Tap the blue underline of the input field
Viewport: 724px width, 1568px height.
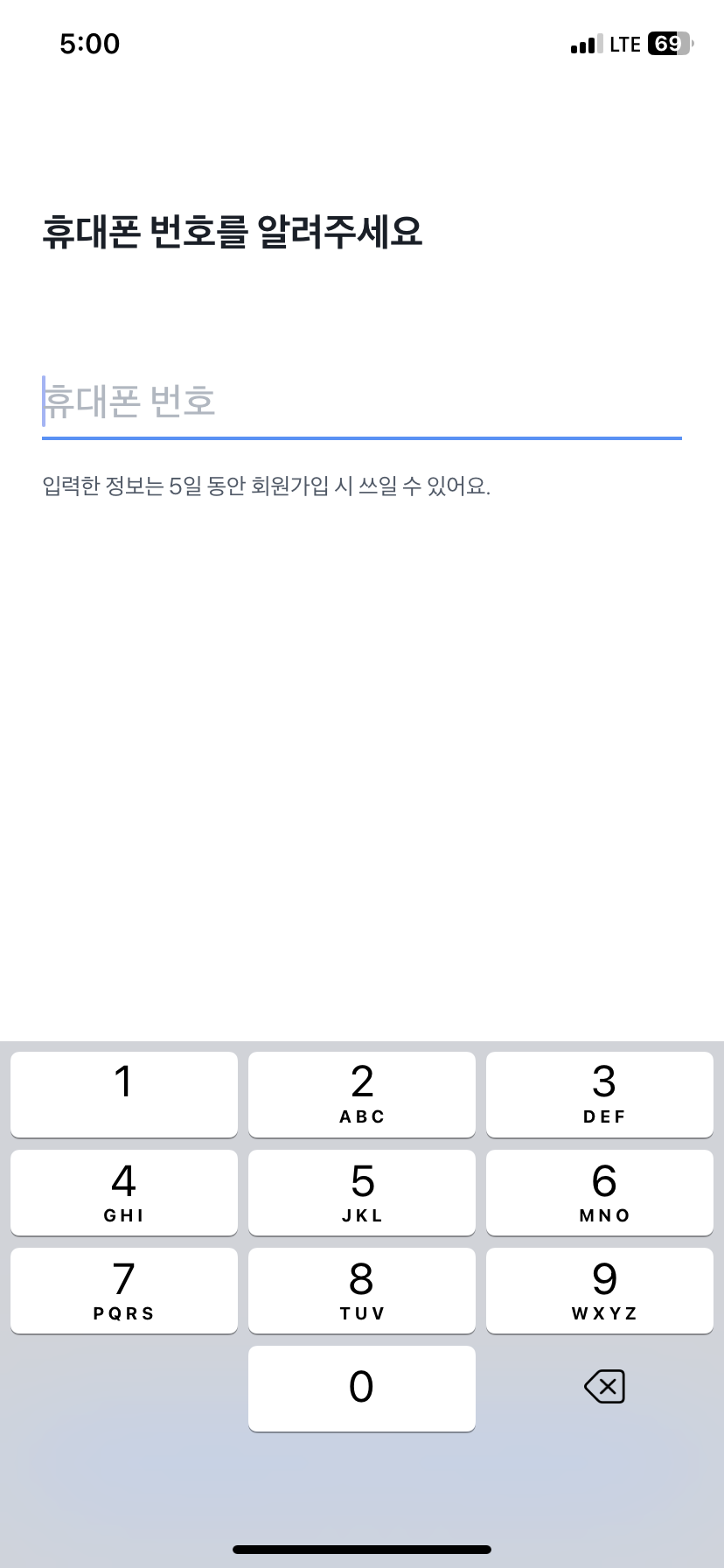click(x=362, y=437)
